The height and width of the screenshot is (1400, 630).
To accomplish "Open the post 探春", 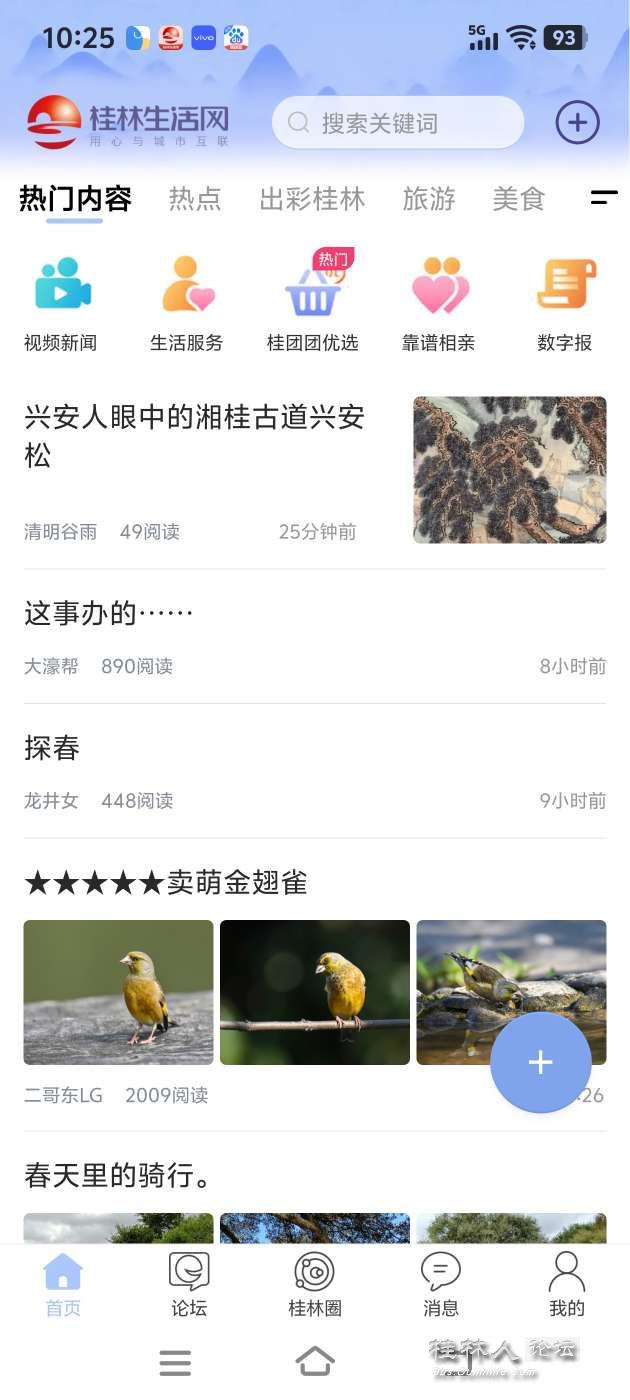I will [52, 748].
